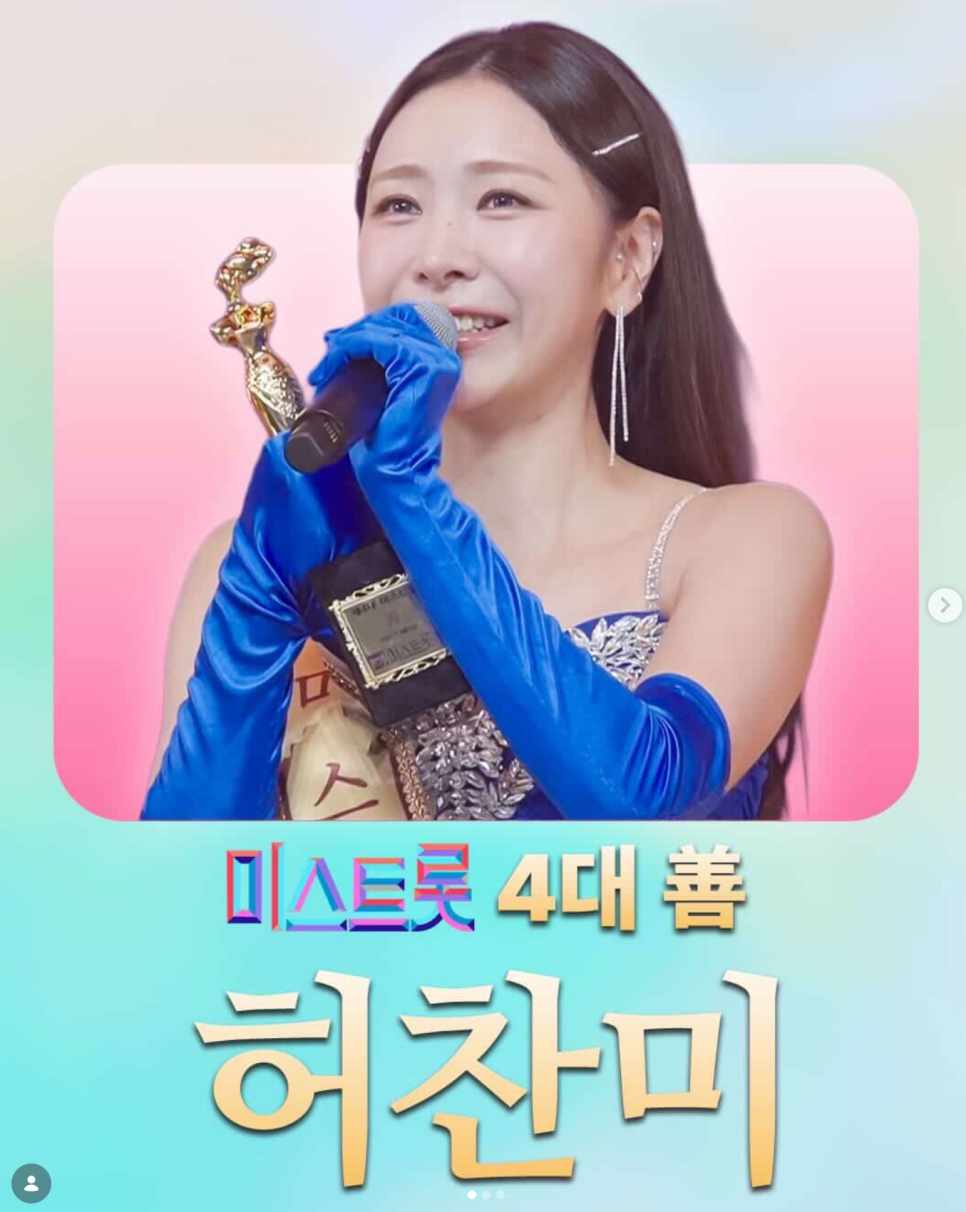Show tagged people in this photo
The height and width of the screenshot is (1212, 966).
(31, 1183)
